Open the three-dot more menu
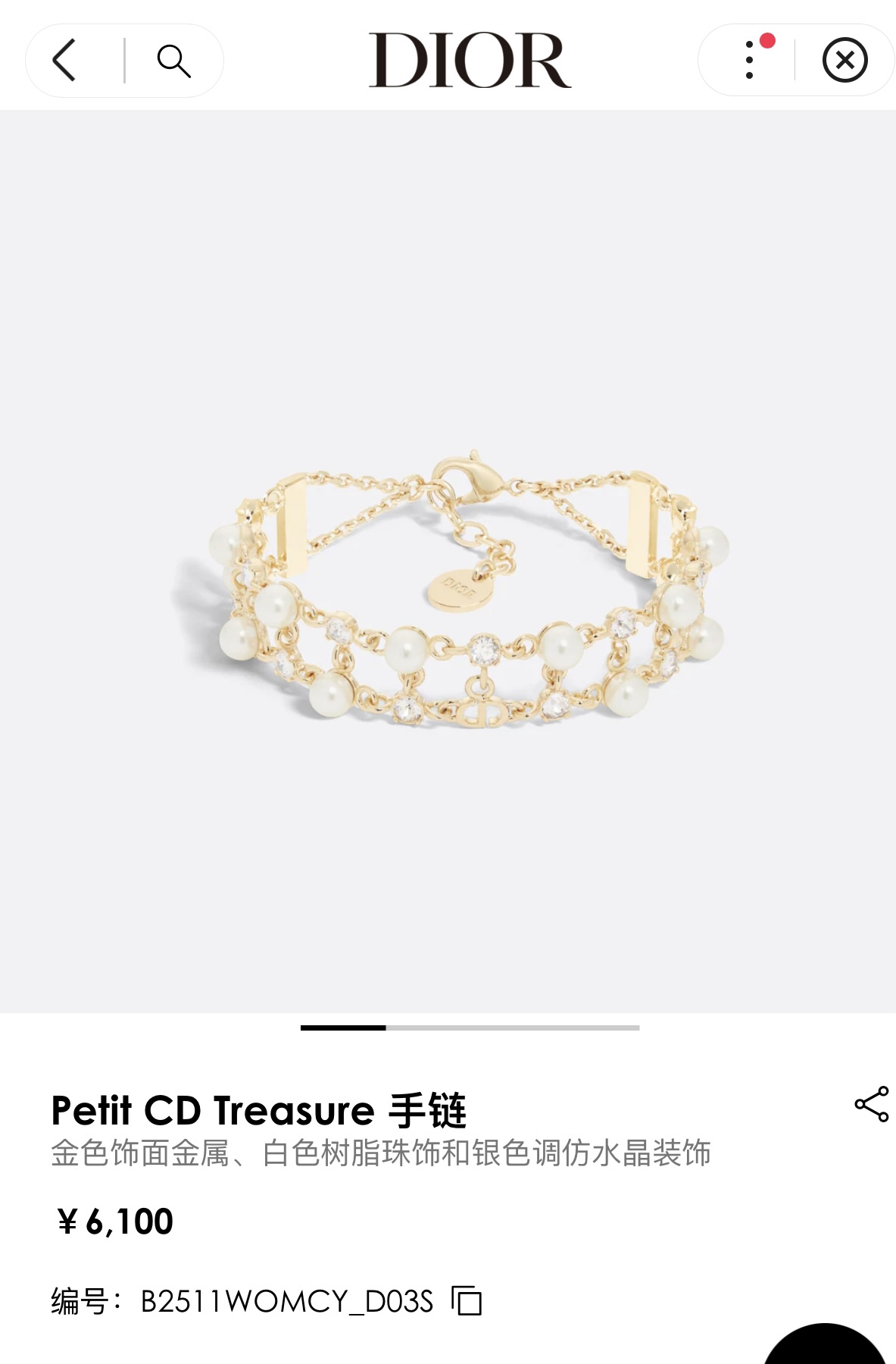Image resolution: width=896 pixels, height=1364 pixels. pyautogui.click(x=749, y=60)
